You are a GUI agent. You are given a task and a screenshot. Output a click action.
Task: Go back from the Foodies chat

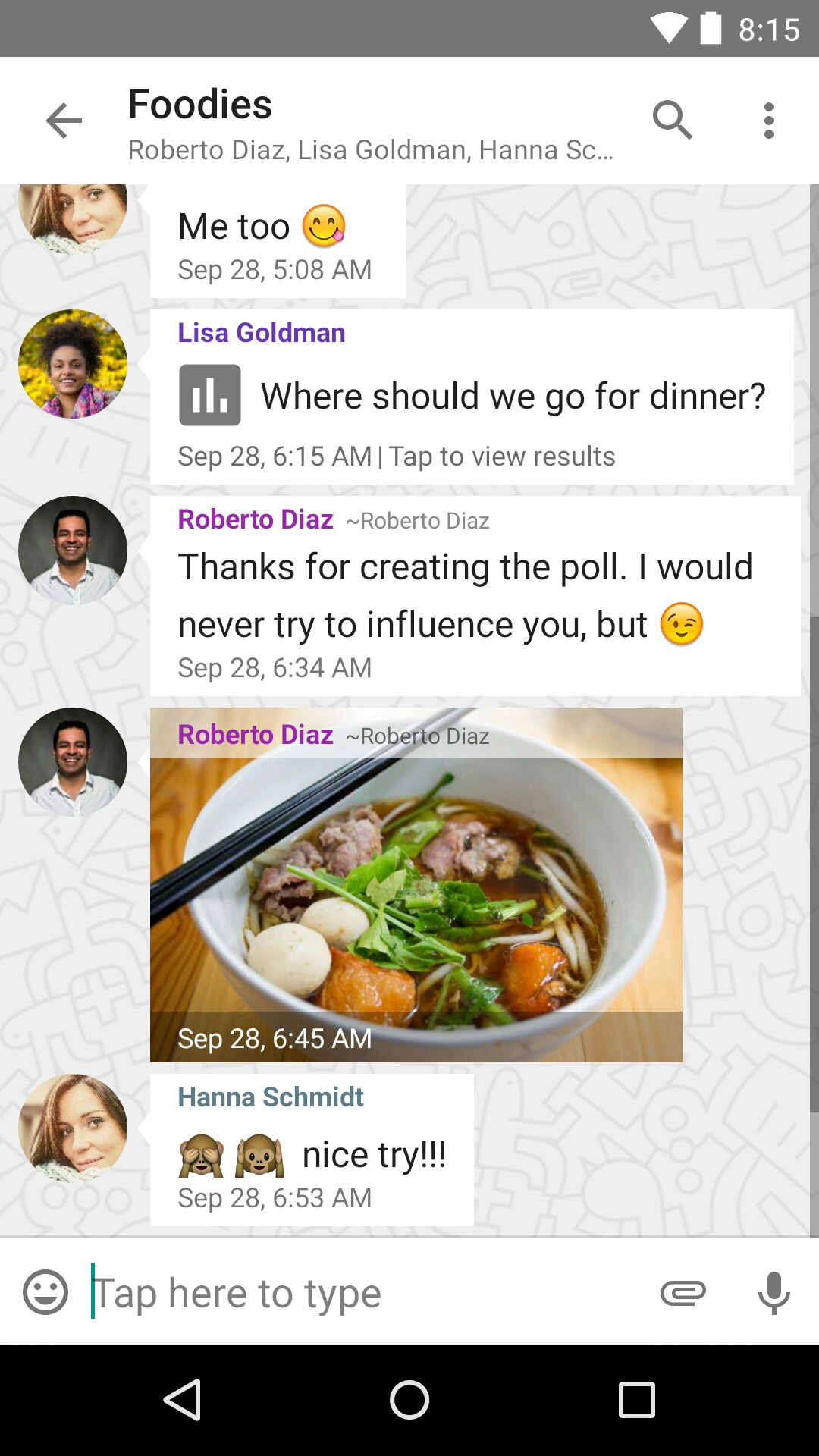64,121
